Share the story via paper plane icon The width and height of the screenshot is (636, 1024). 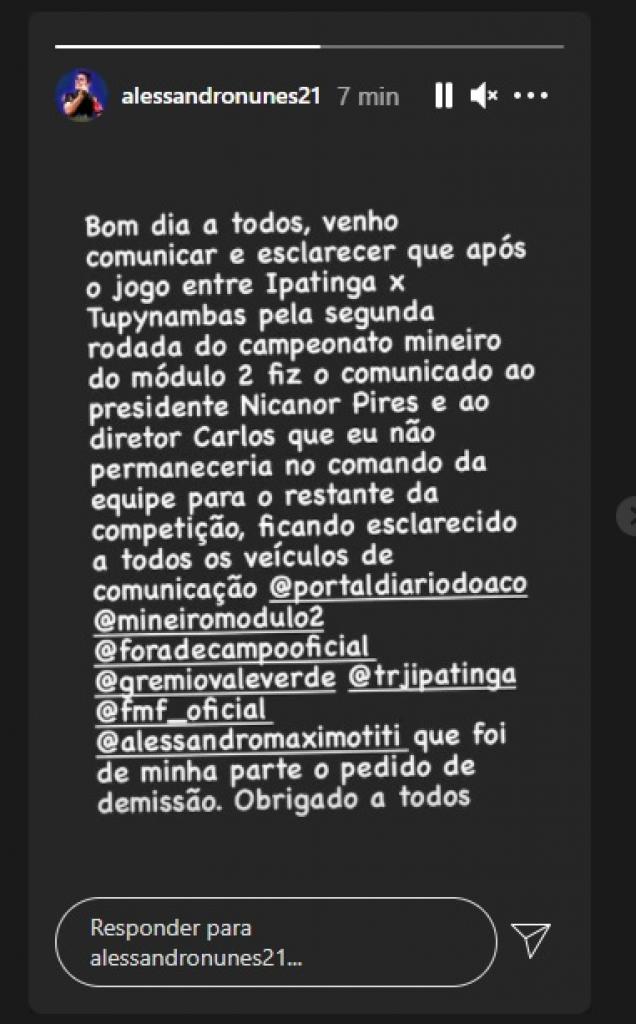530,940
